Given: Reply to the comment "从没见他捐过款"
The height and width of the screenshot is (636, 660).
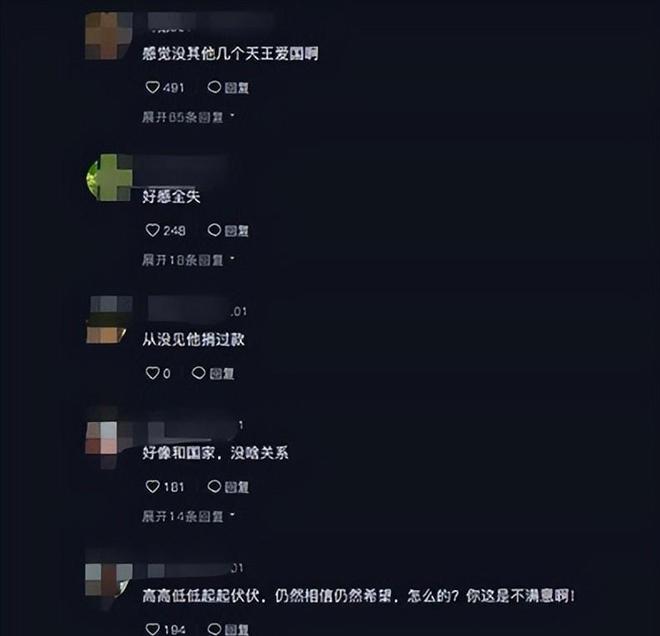Looking at the screenshot, I should pos(213,374).
